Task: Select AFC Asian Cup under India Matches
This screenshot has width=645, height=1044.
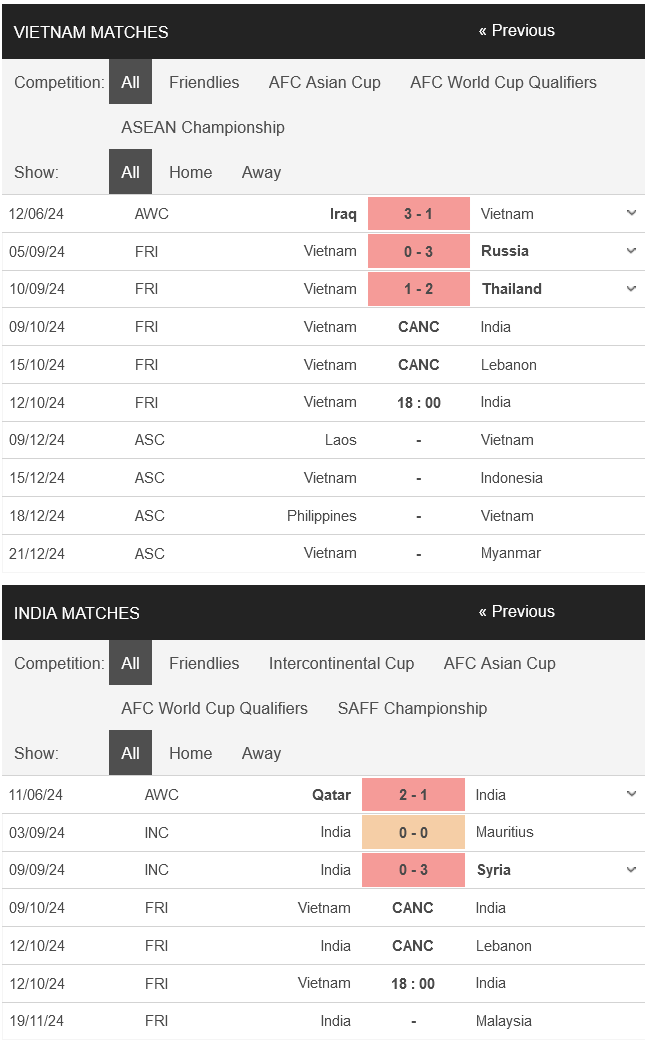Action: [499, 663]
